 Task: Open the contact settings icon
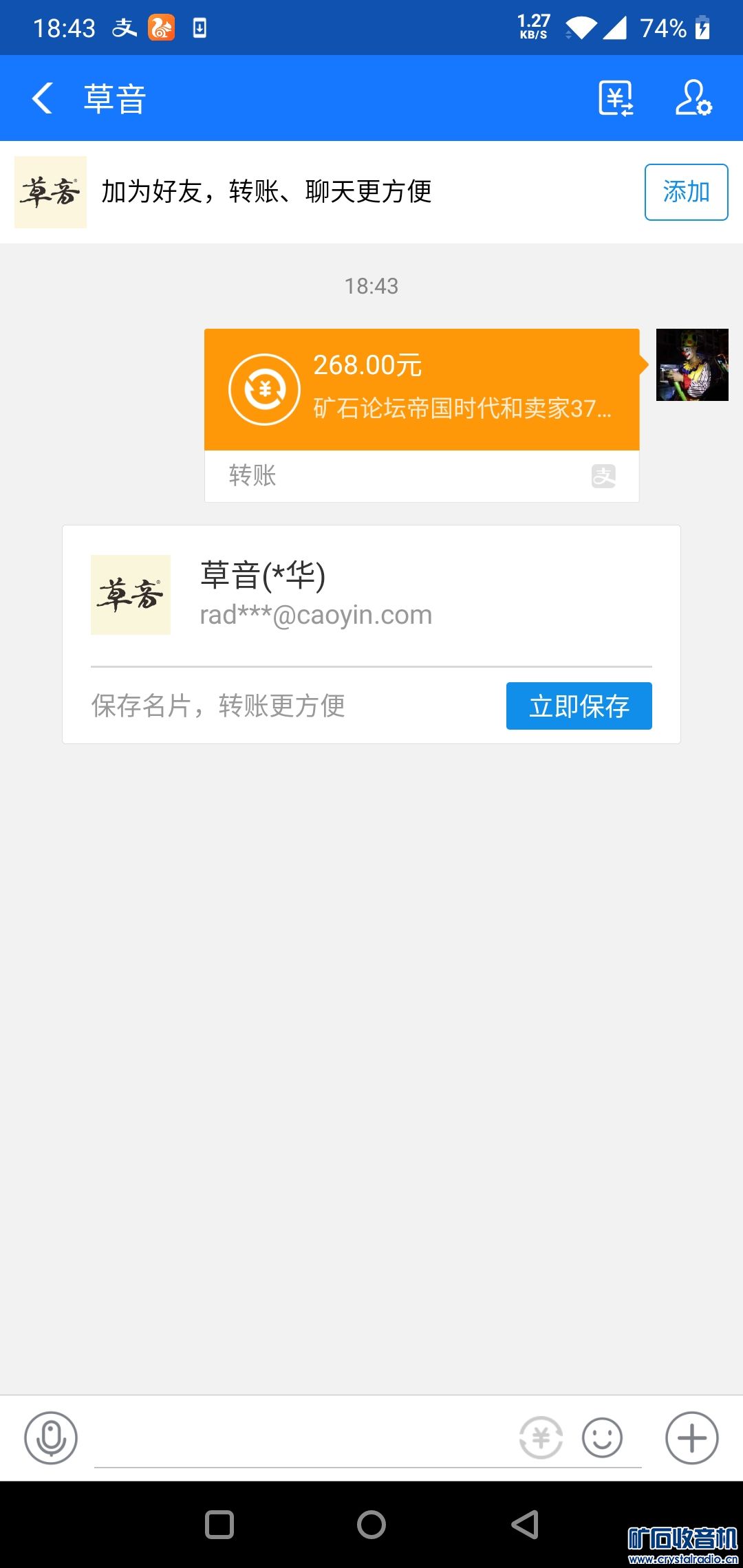693,98
